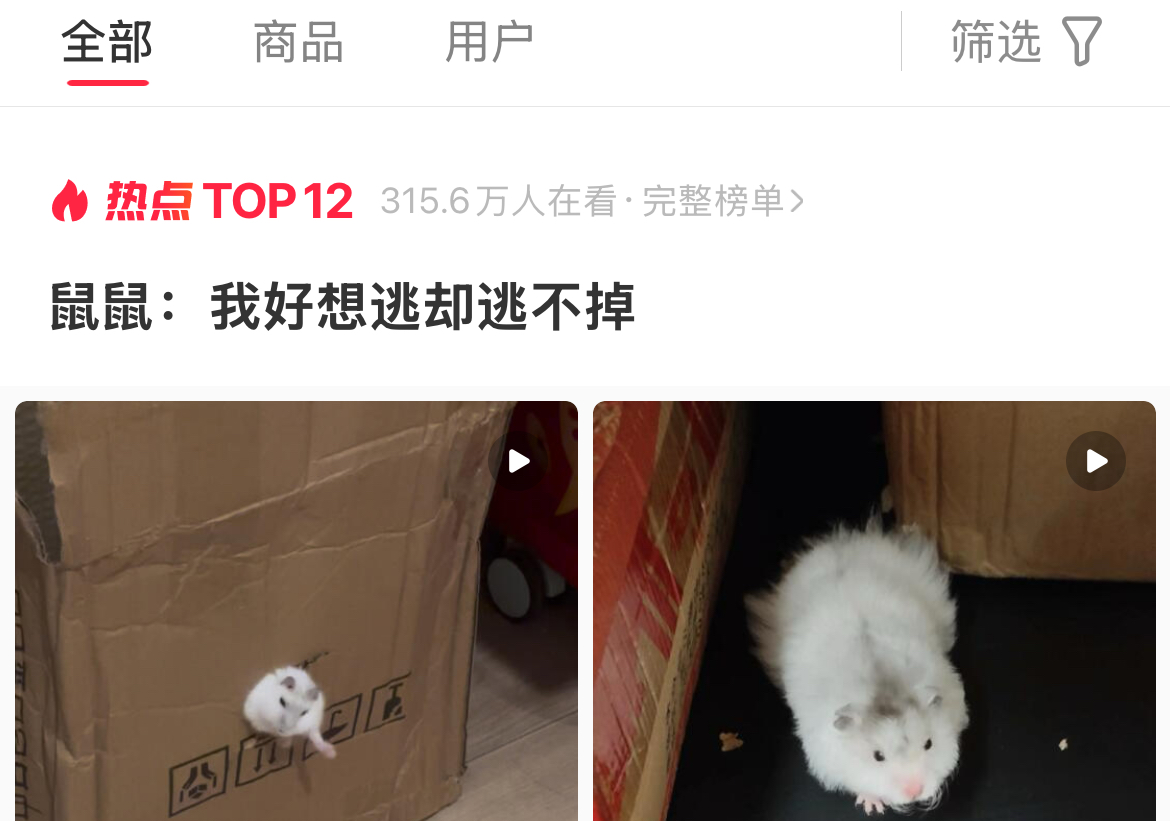1170x821 pixels.
Task: Switch to the 商品 tab
Action: 298,44
